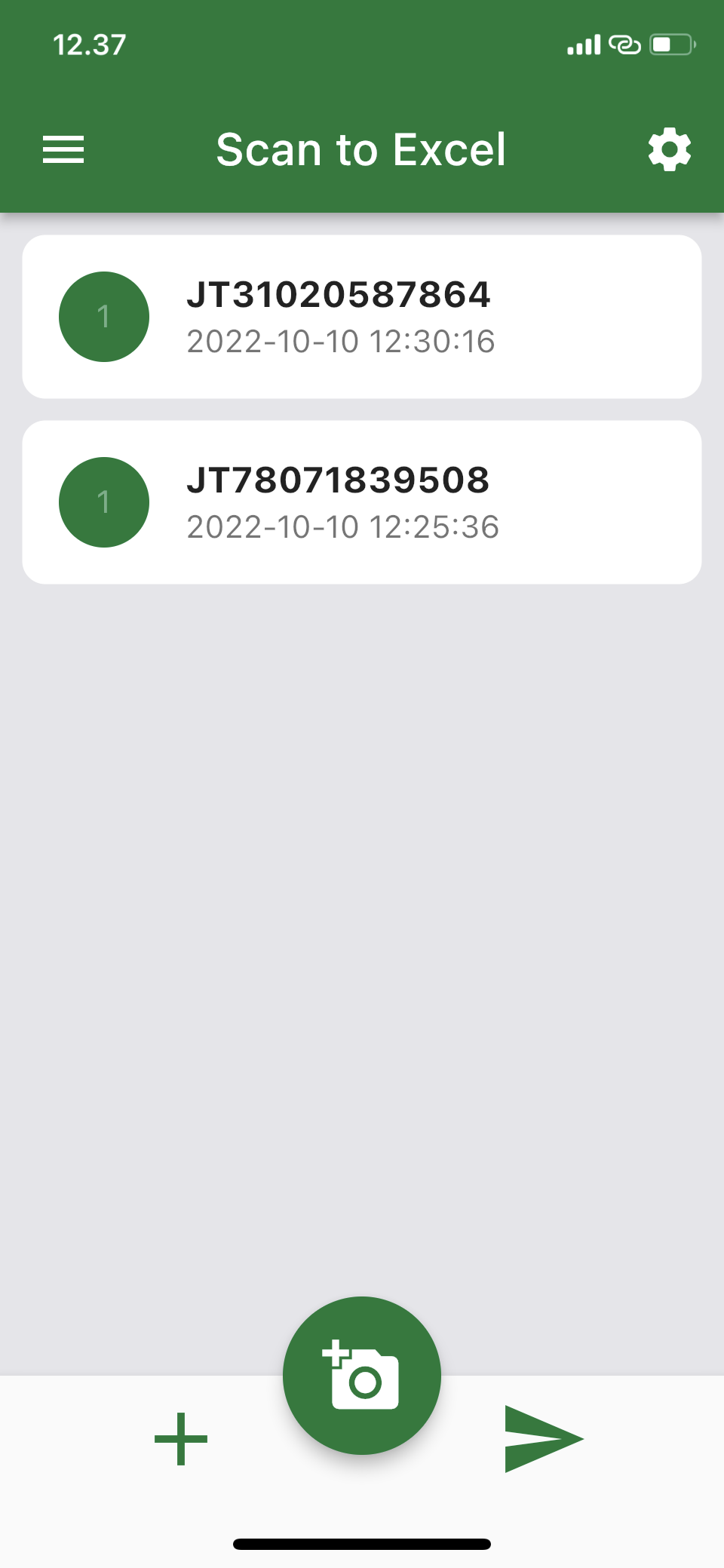Tap the send arrow icon
Screen dimensions: 724x1568
(543, 1439)
